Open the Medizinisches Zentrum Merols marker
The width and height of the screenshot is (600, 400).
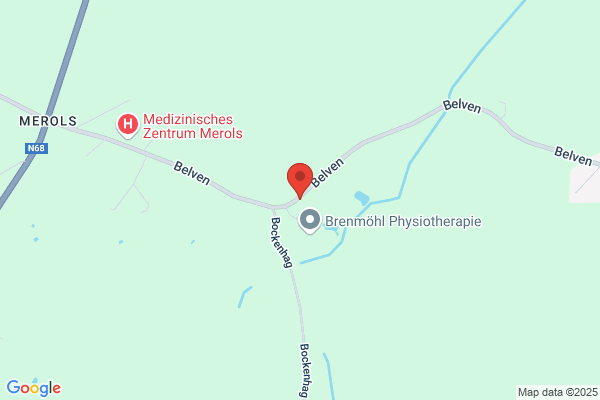click(x=127, y=126)
